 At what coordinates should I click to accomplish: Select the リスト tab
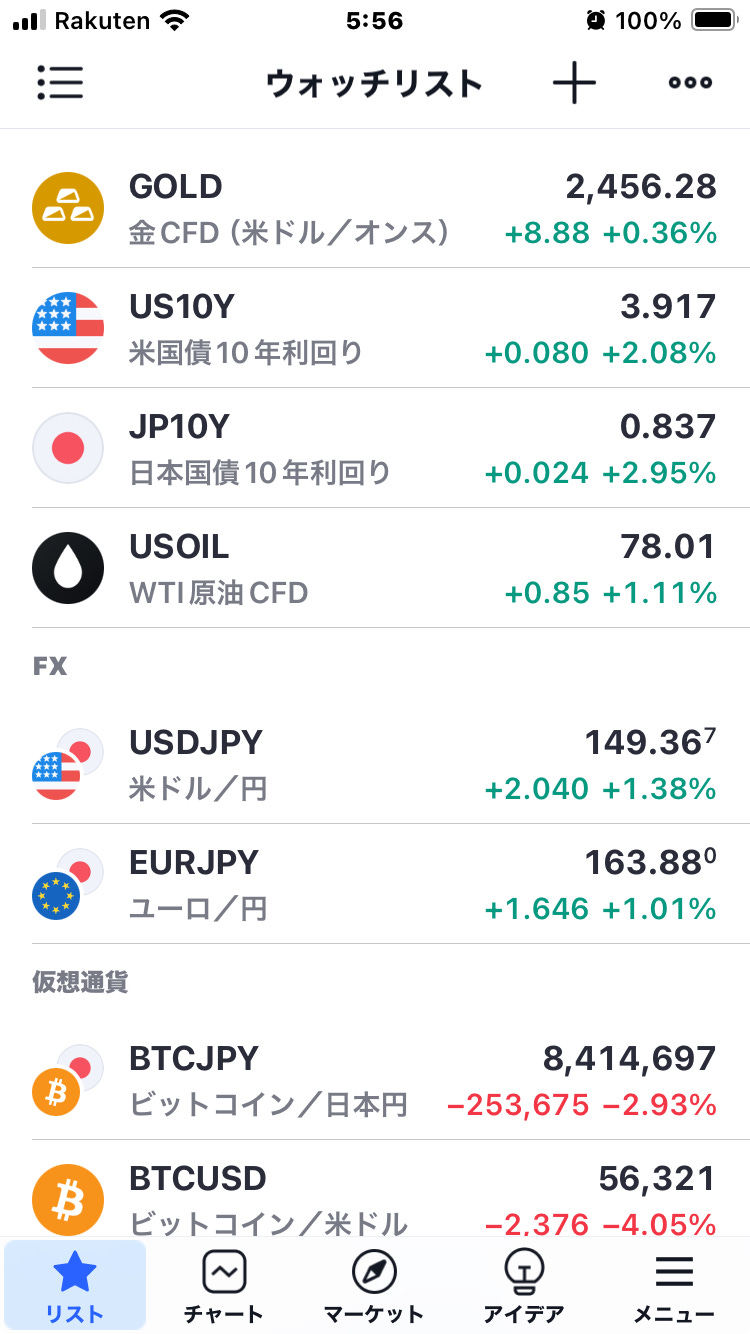click(75, 1287)
